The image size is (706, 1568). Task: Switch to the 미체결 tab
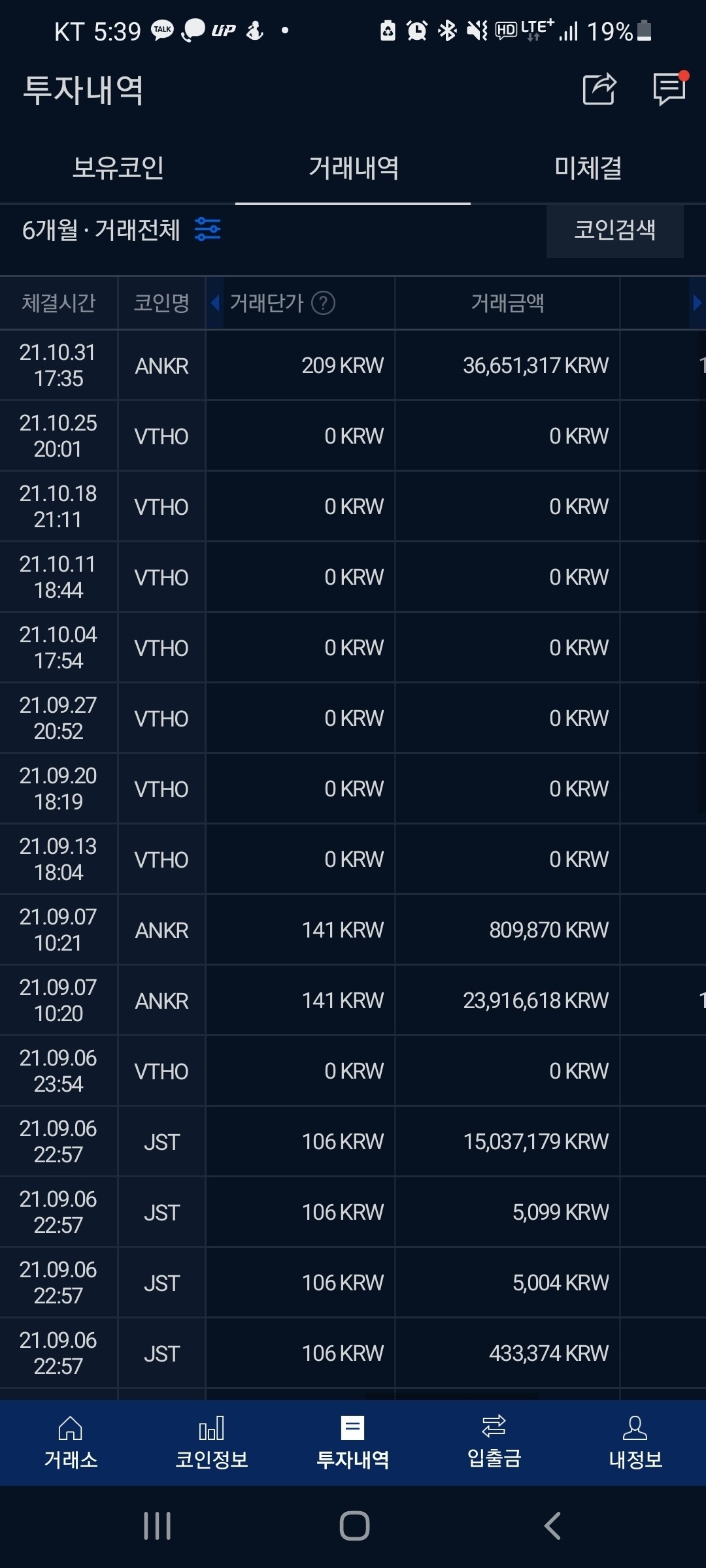588,168
